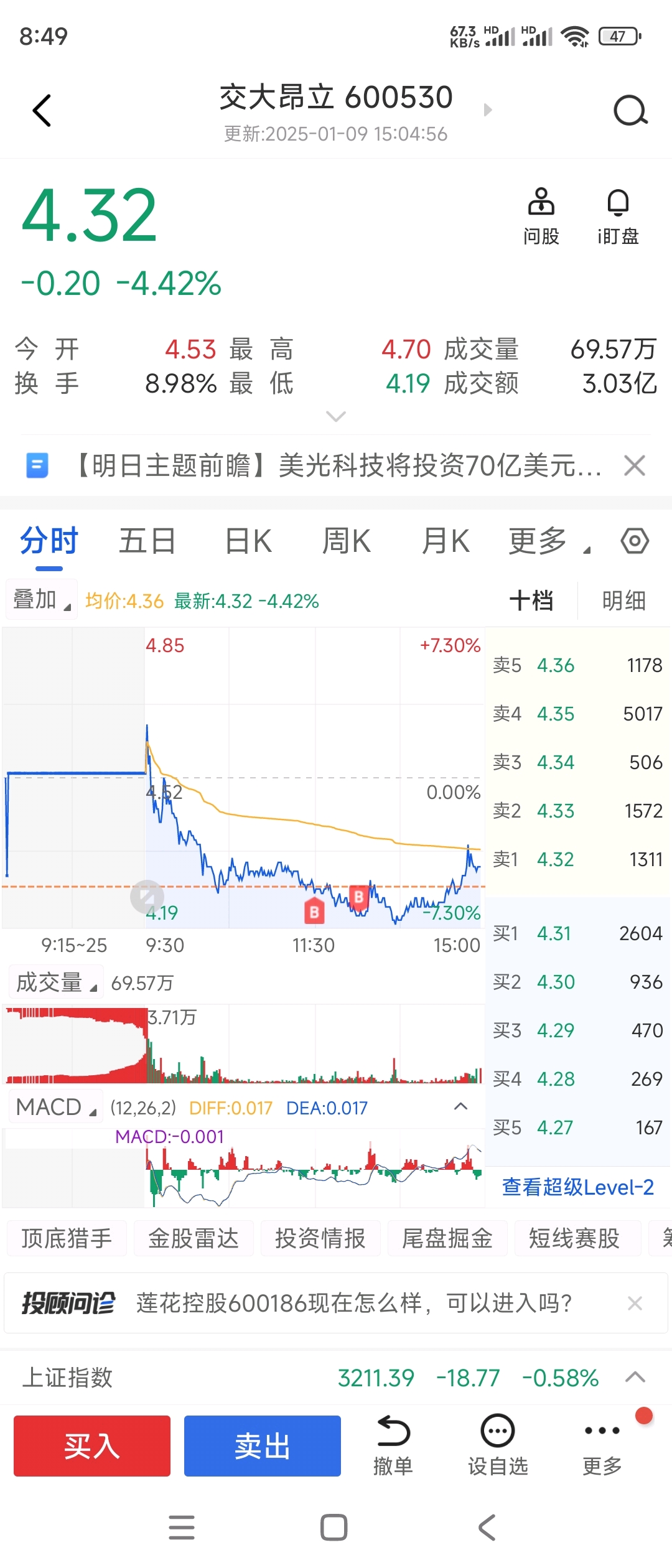Add stock via 设自选
672x1568 pixels.
[x=498, y=1446]
